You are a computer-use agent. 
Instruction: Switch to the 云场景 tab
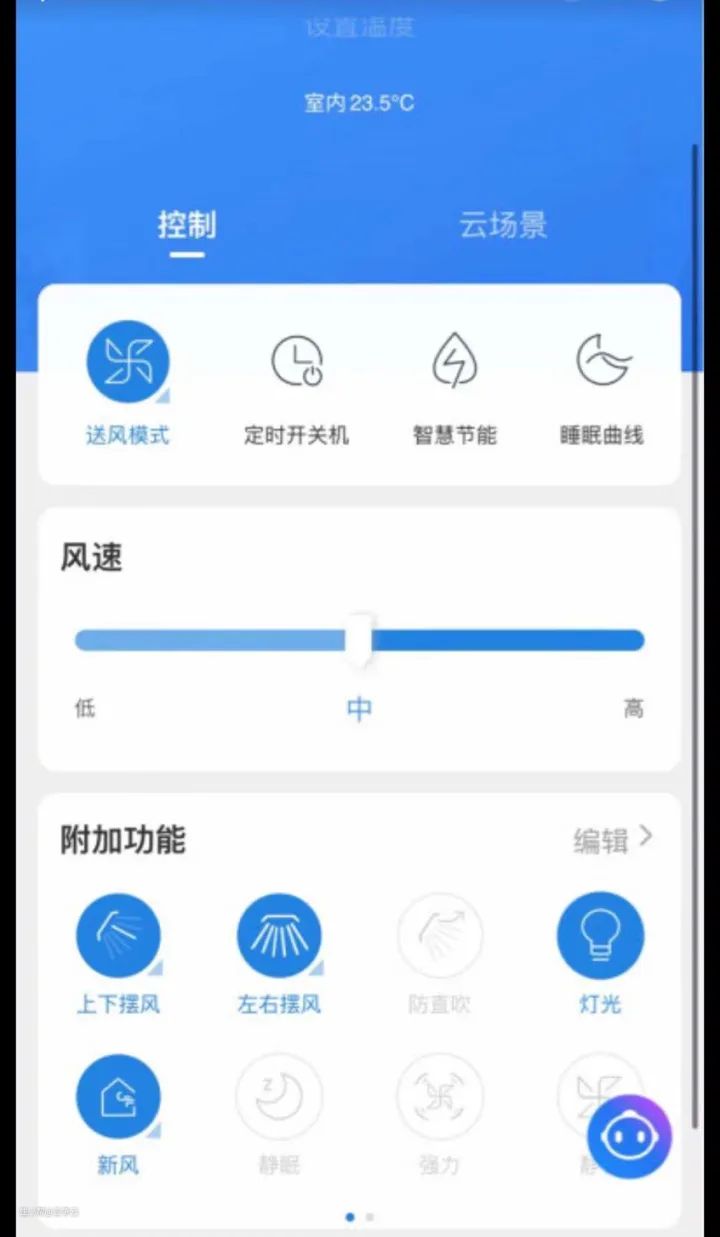click(x=503, y=225)
